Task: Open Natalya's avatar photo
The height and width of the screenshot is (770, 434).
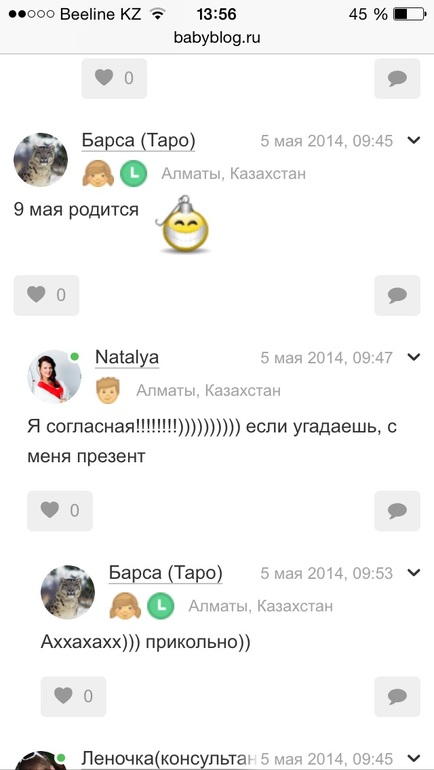Action: [54, 377]
